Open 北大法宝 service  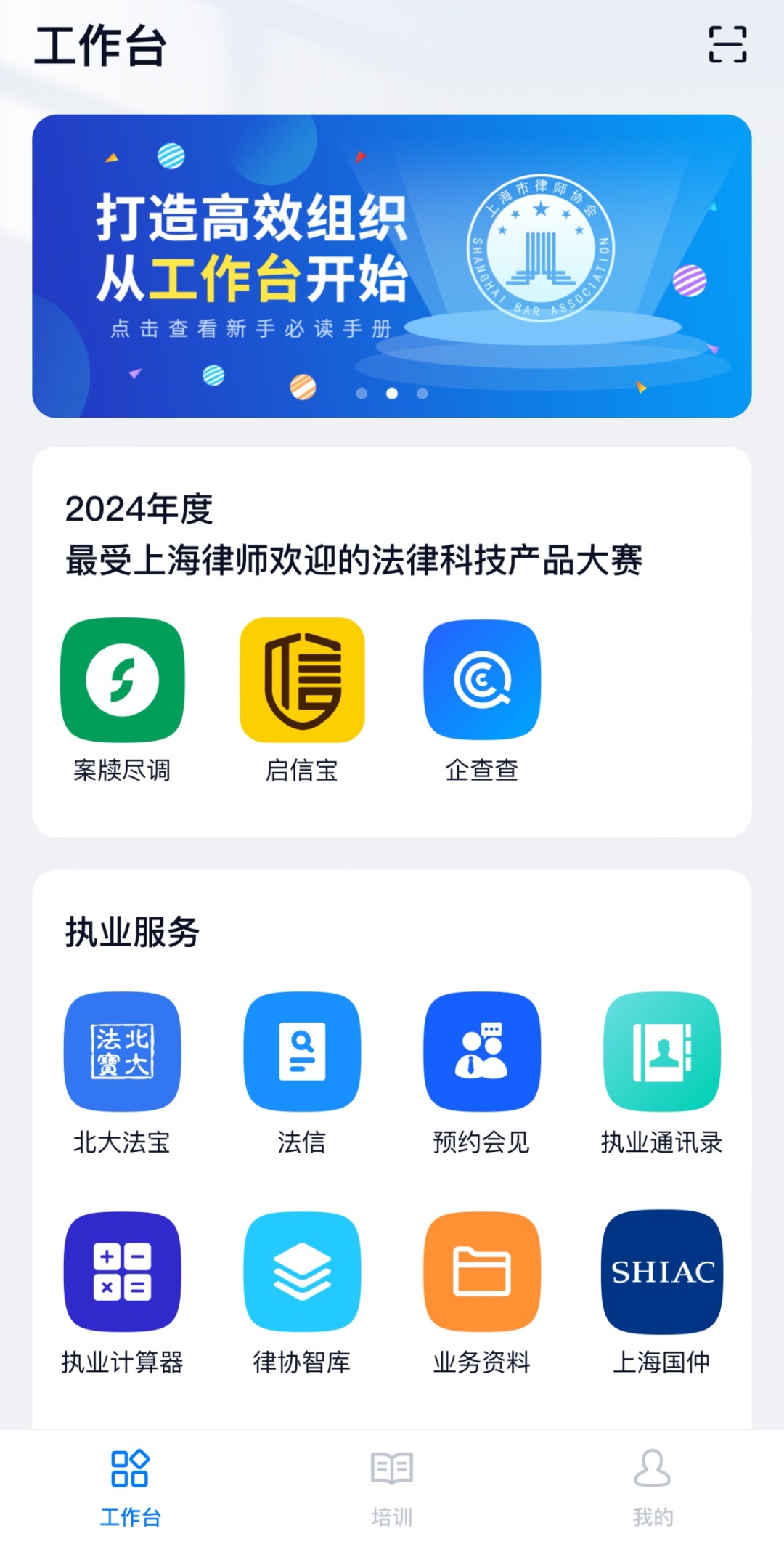tap(122, 1052)
